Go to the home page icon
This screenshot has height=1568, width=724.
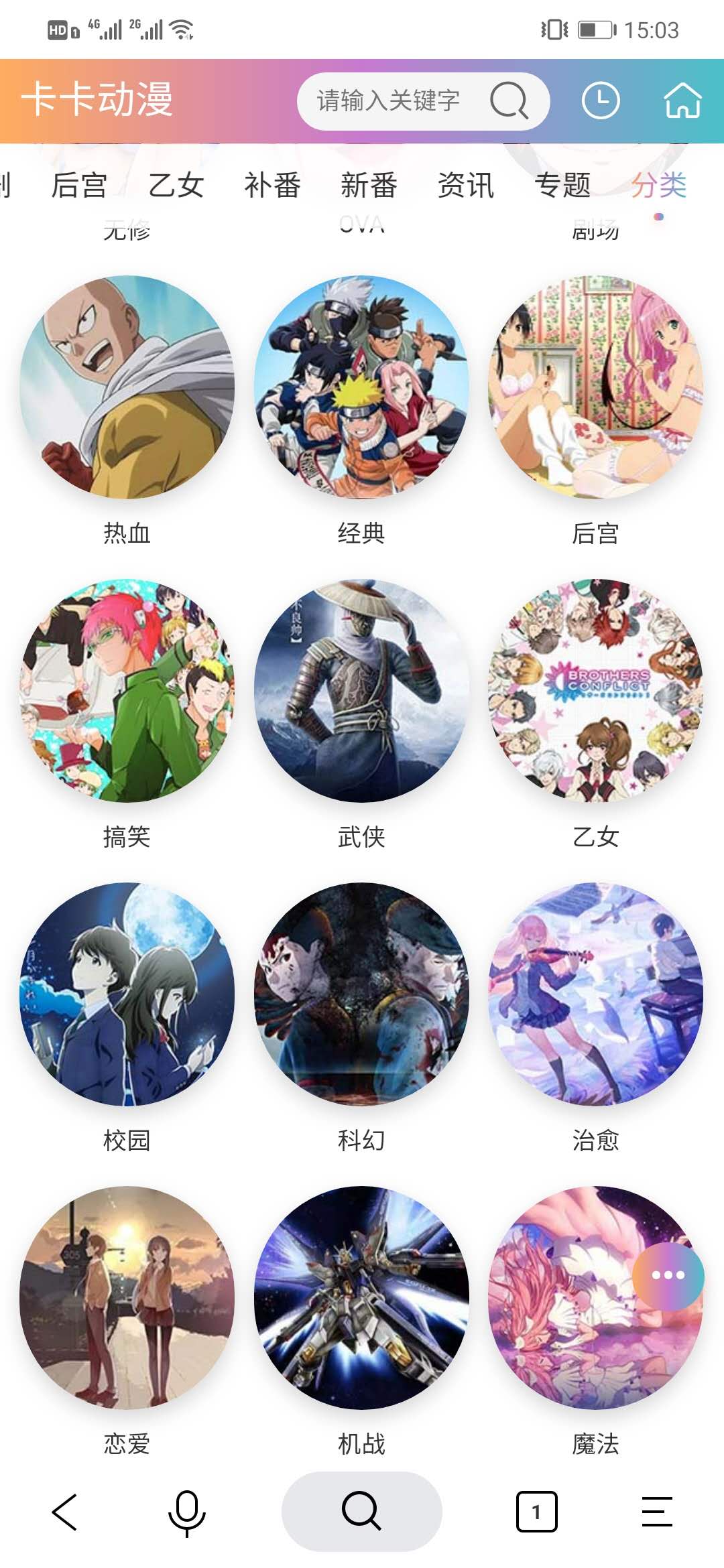(682, 101)
